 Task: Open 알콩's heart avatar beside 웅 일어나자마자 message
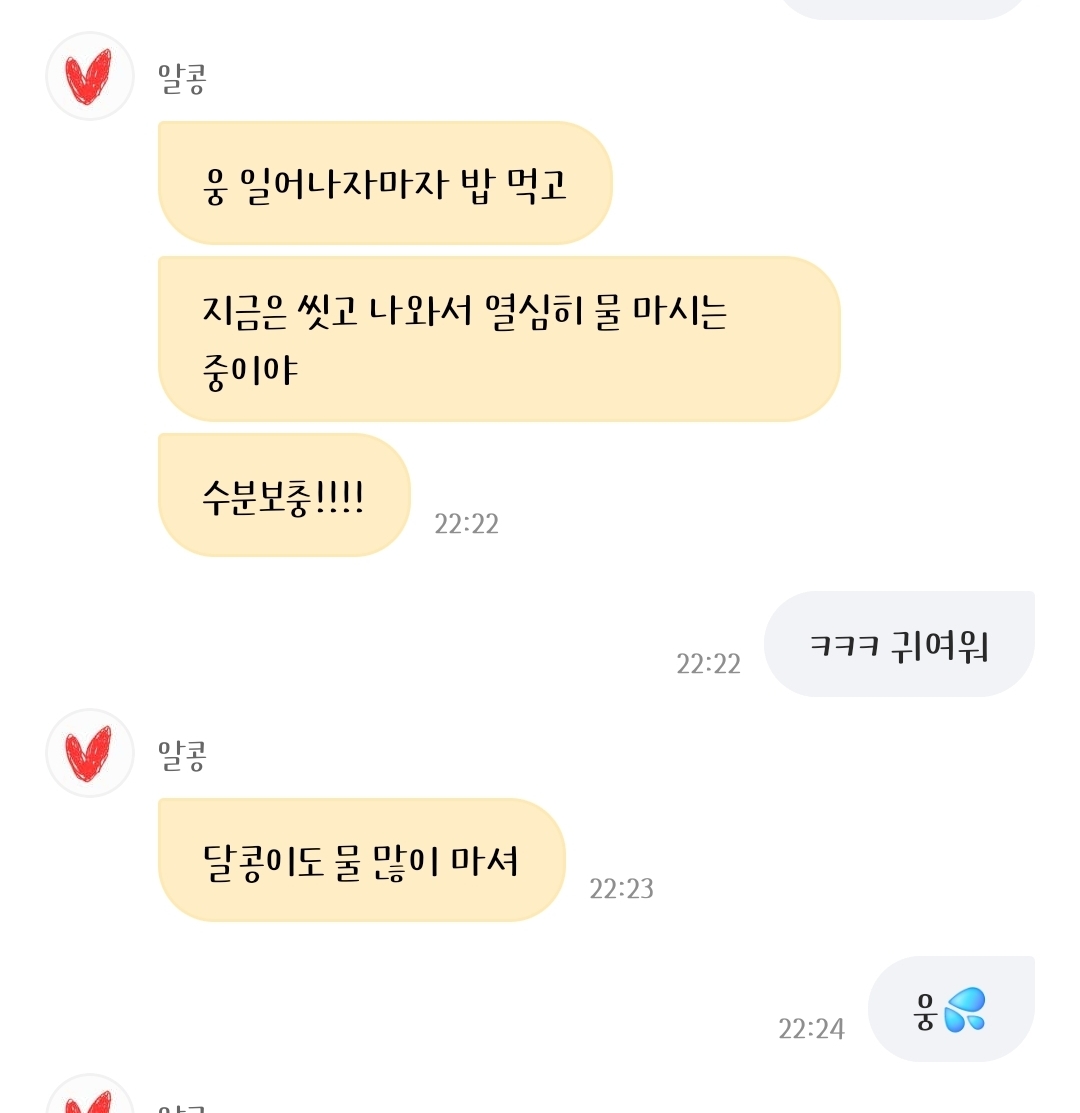pyautogui.click(x=90, y=76)
